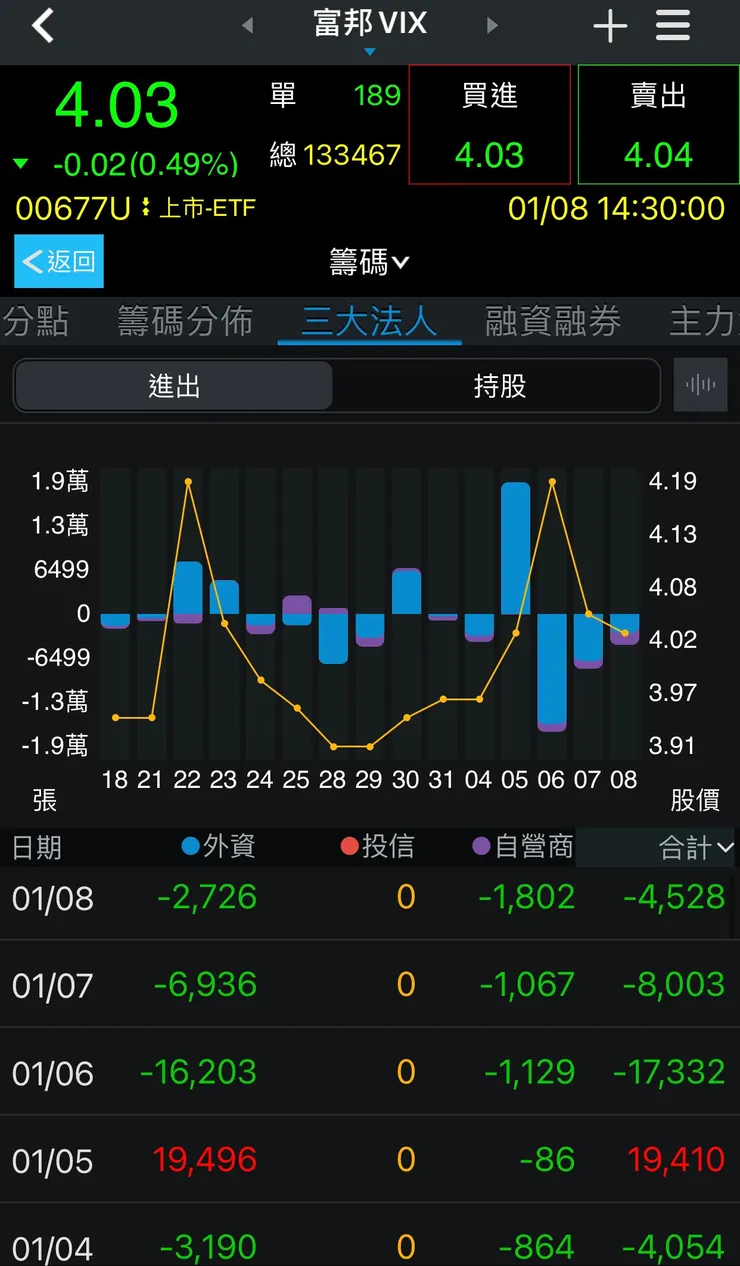Viewport: 740px width, 1266px height.
Task: Select the 01/05 data row
Action: click(370, 1160)
